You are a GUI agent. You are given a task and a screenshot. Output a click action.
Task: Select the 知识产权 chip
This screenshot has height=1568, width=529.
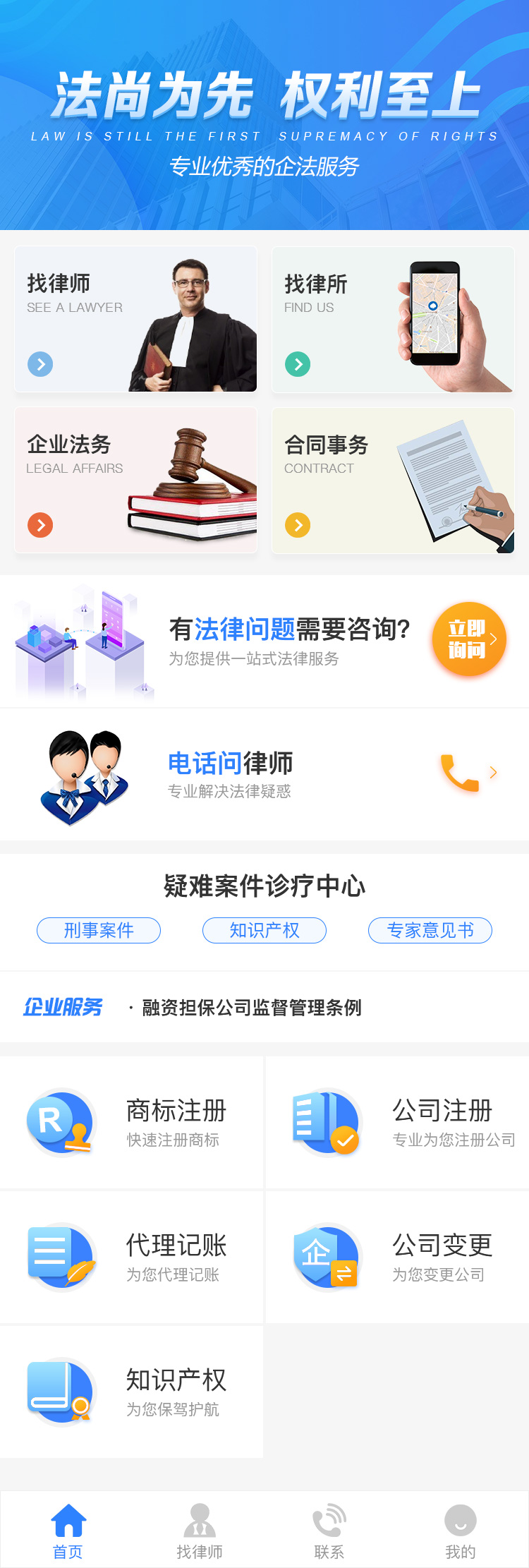click(x=264, y=930)
